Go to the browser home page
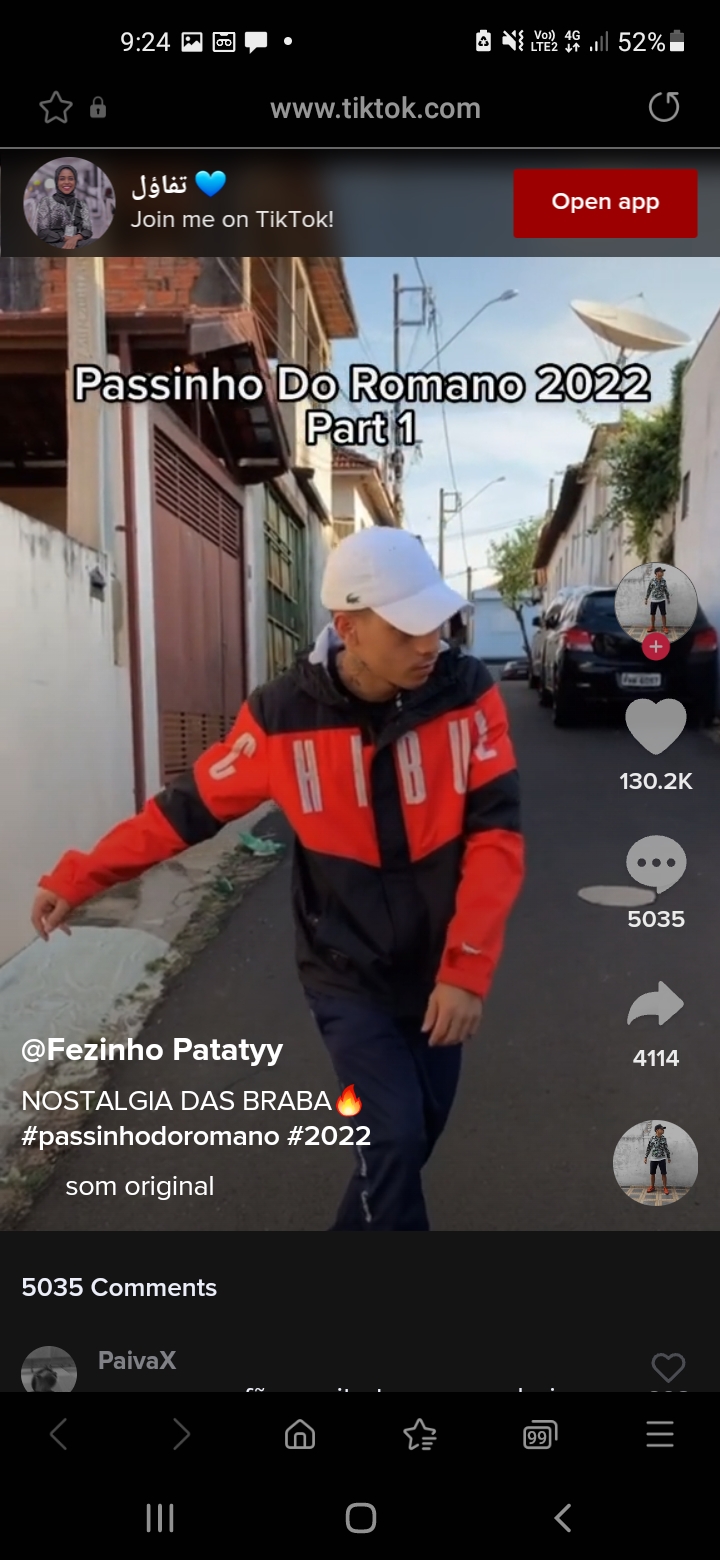Image resolution: width=720 pixels, height=1560 pixels. pyautogui.click(x=299, y=1435)
